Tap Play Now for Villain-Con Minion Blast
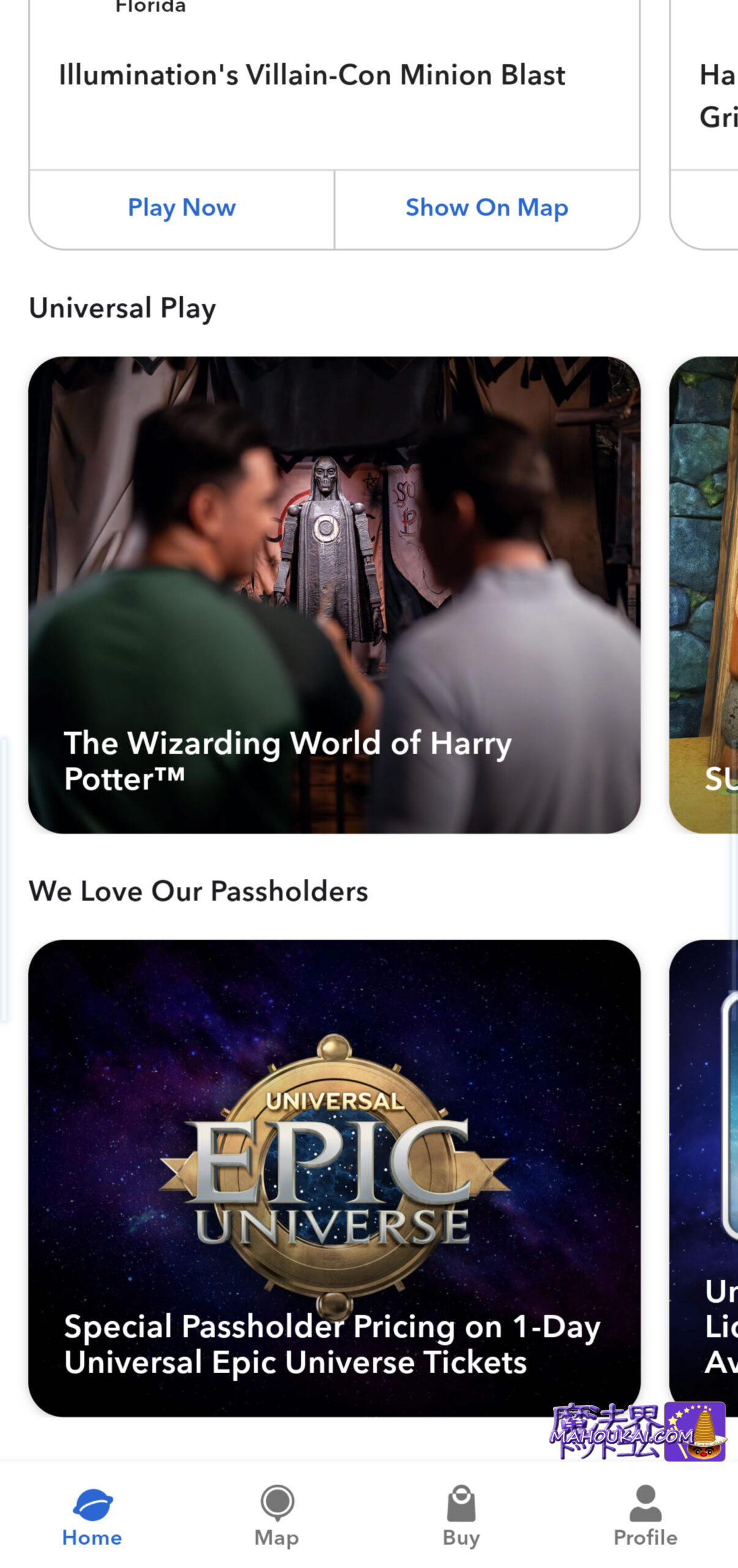738x1568 pixels. [182, 208]
